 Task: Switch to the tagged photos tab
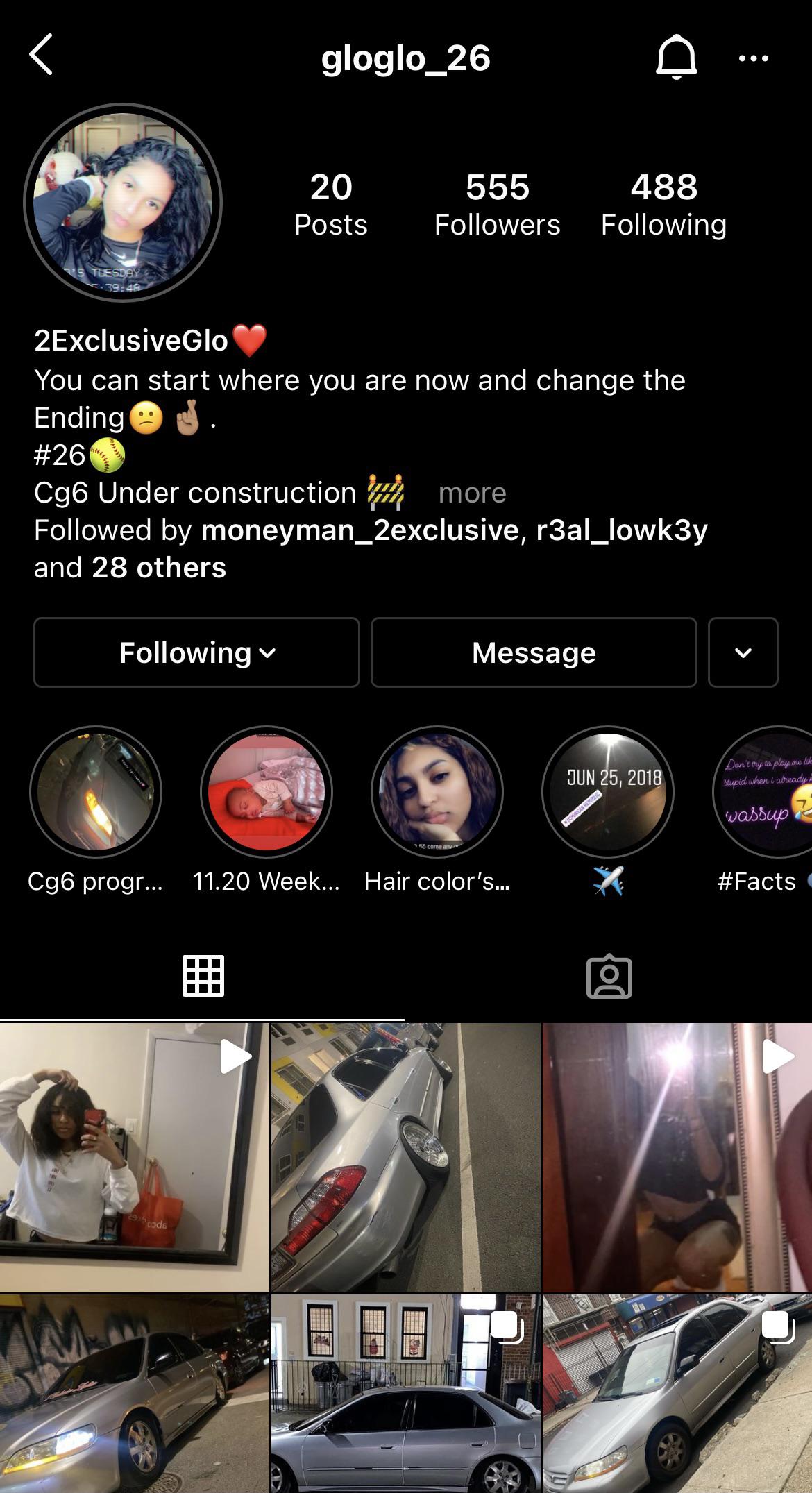(x=609, y=977)
